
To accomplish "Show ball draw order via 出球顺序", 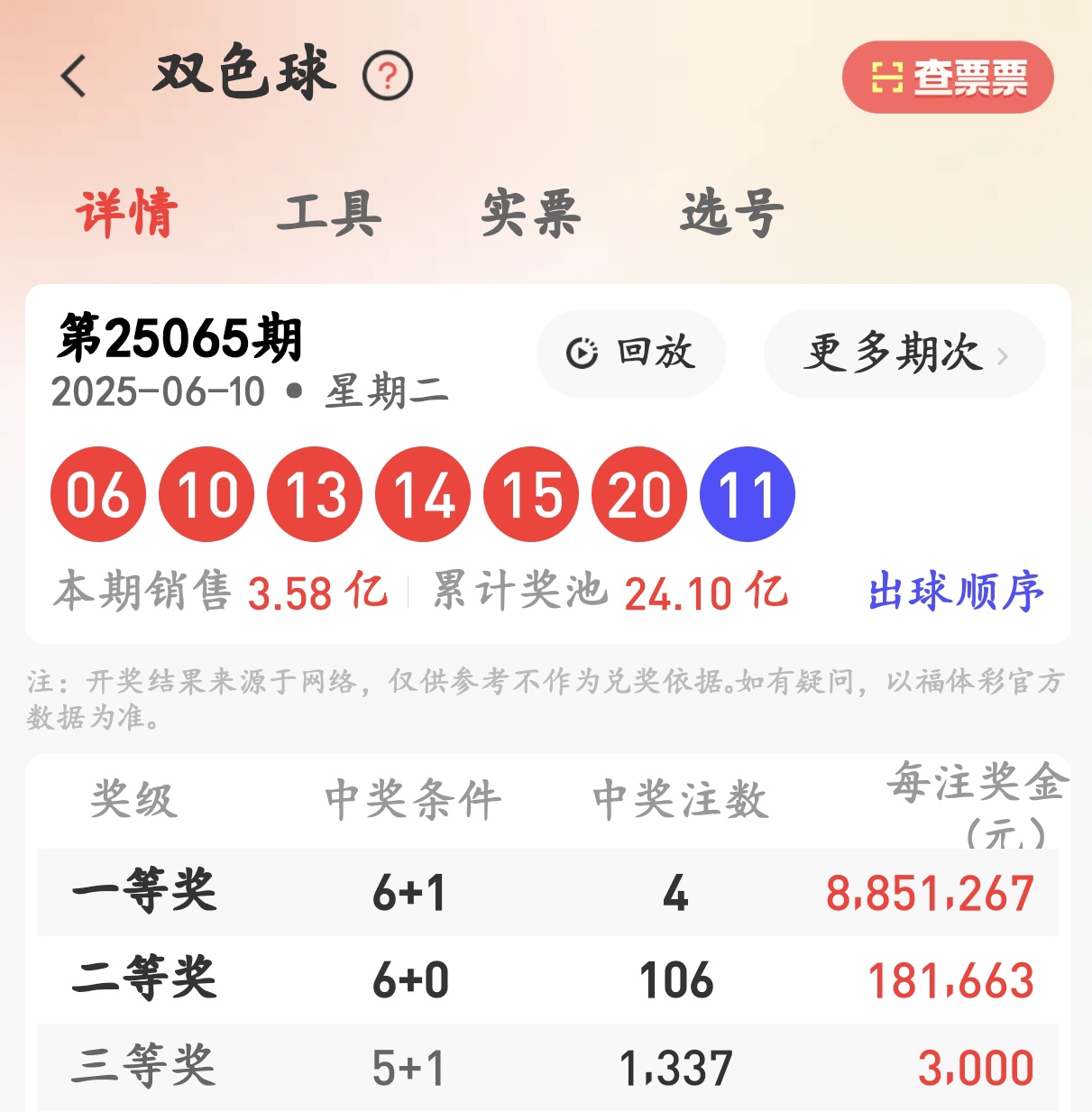I will (956, 593).
